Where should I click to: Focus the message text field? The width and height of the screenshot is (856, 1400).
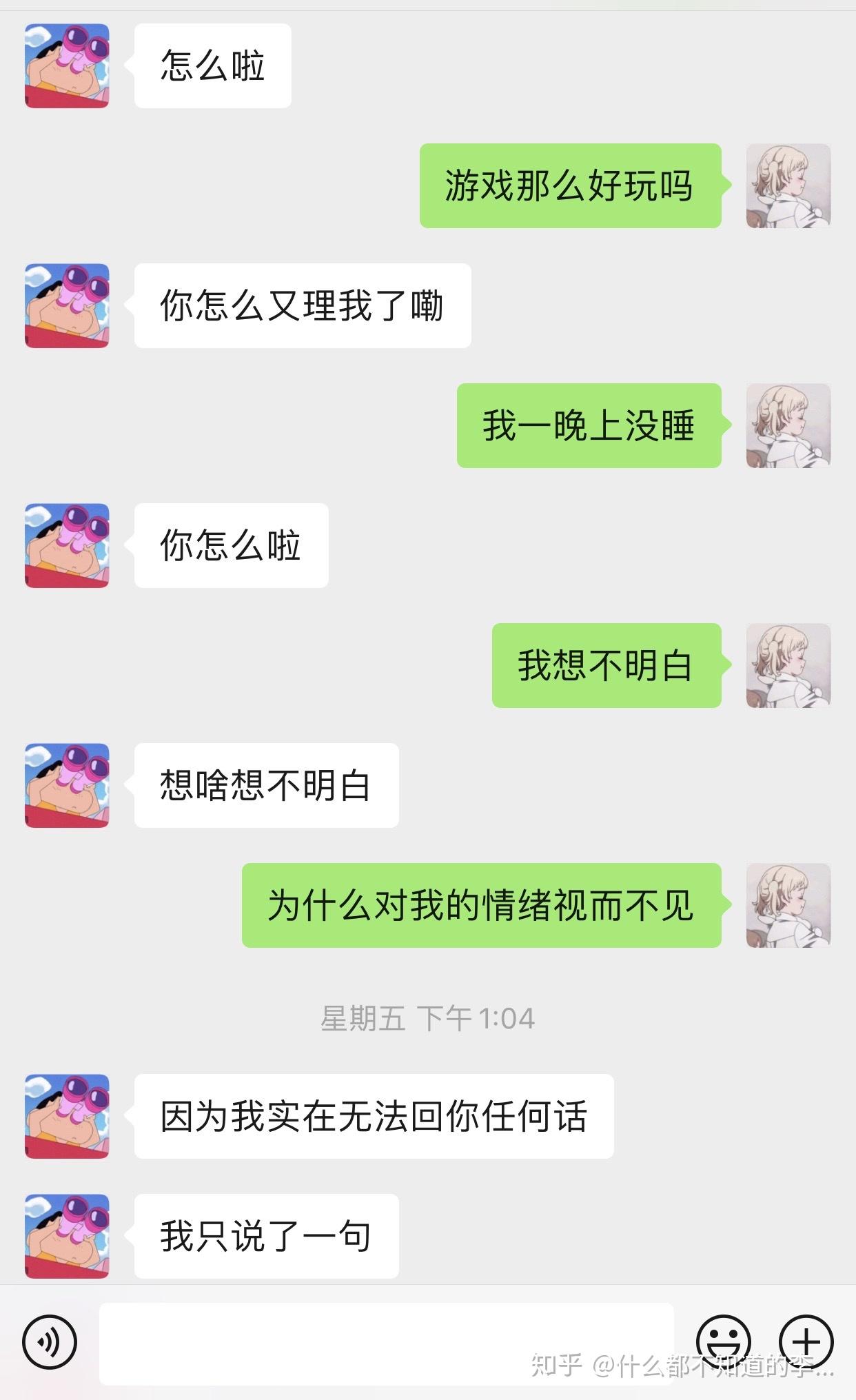(x=386, y=1343)
